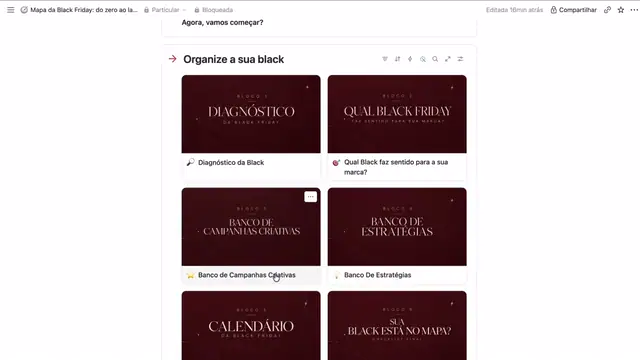
Task: Expand gallery to full page
Action: coord(448,59)
